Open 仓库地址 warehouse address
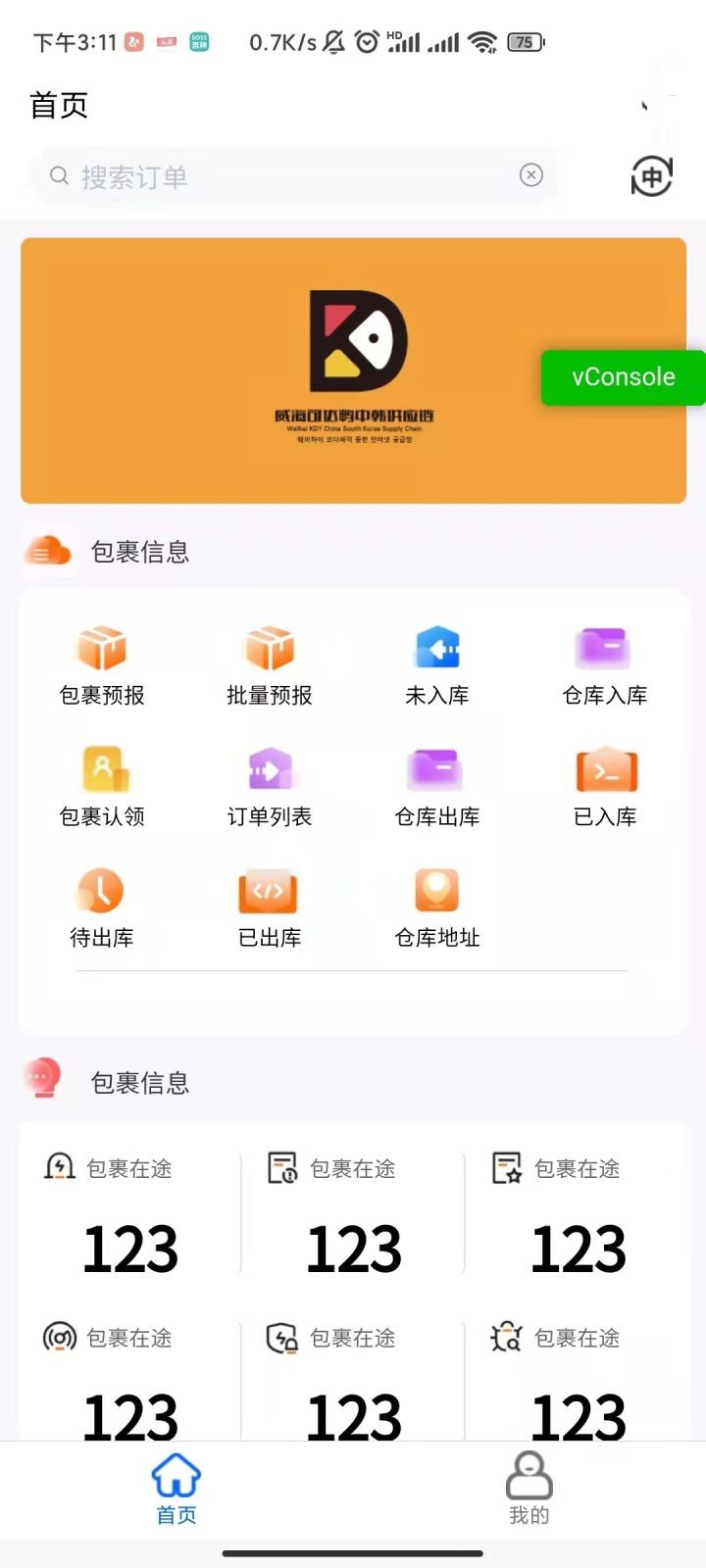Screen dimensions: 706x1568 tap(437, 907)
